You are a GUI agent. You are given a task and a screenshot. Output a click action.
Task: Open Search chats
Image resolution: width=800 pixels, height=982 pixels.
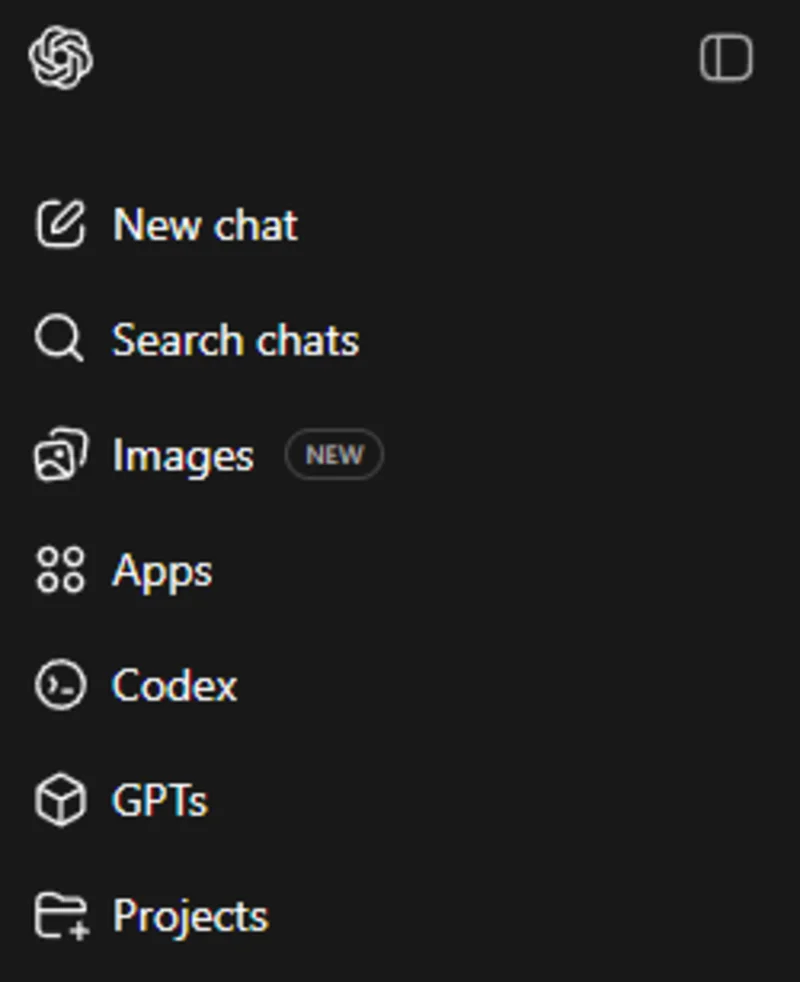point(234,340)
